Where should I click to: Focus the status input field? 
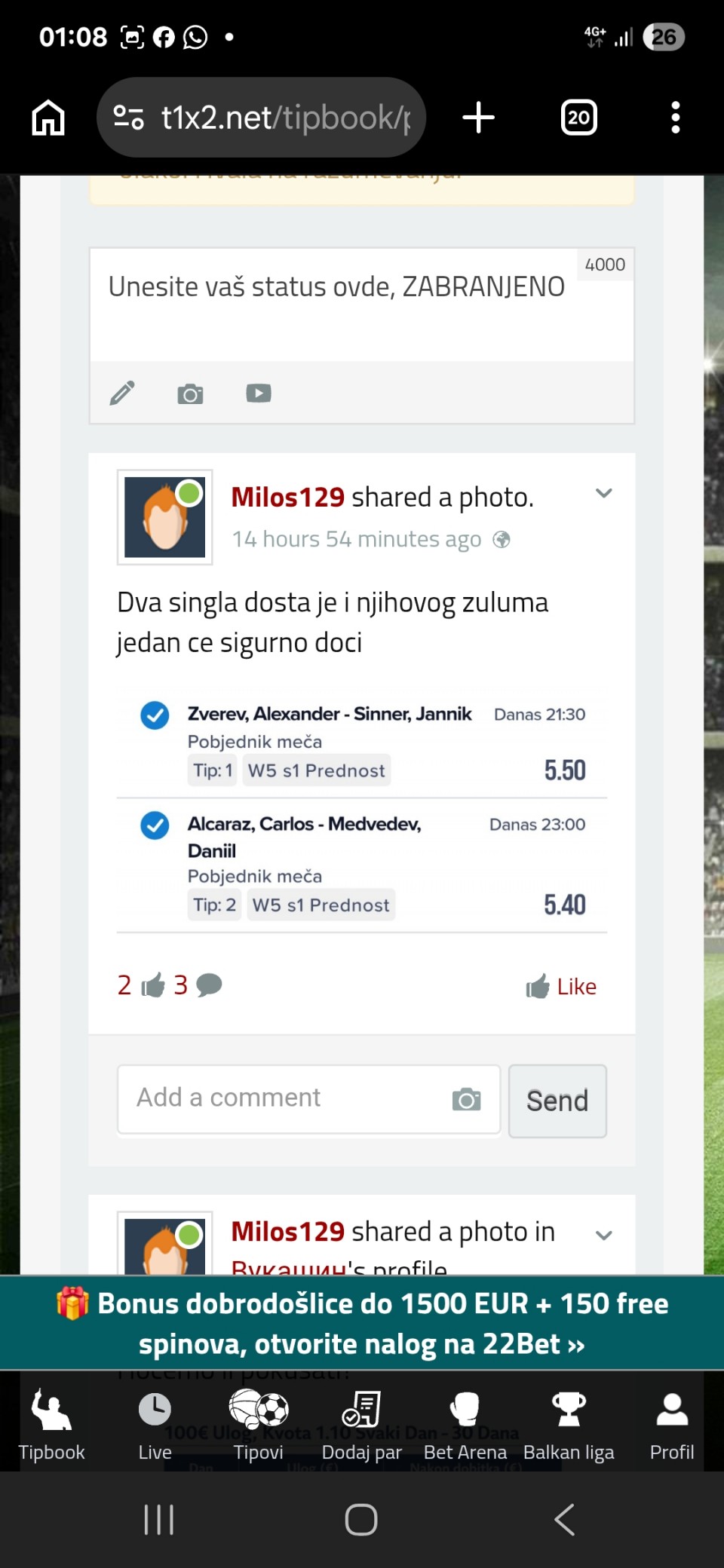click(x=339, y=302)
